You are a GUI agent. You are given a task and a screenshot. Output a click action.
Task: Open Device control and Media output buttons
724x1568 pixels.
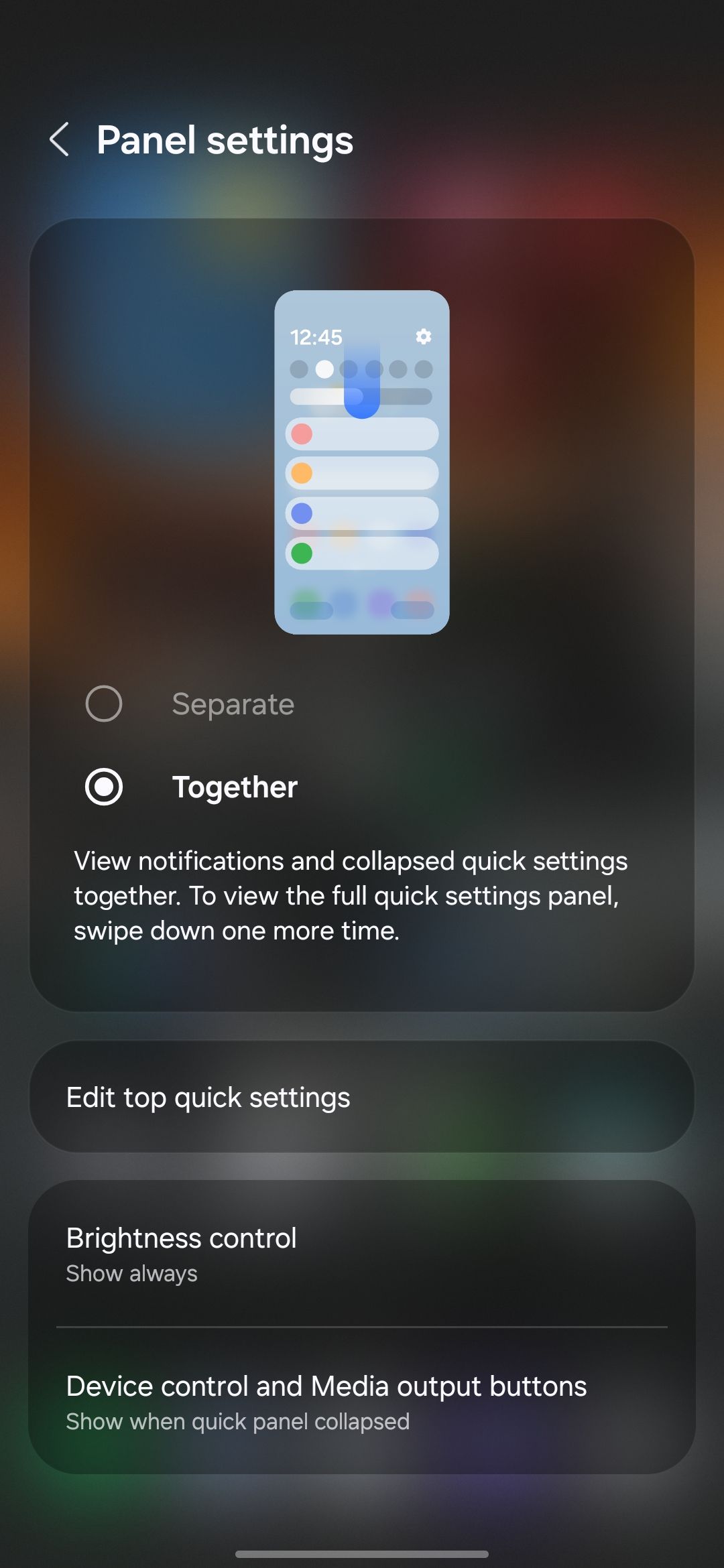pyautogui.click(x=362, y=1402)
